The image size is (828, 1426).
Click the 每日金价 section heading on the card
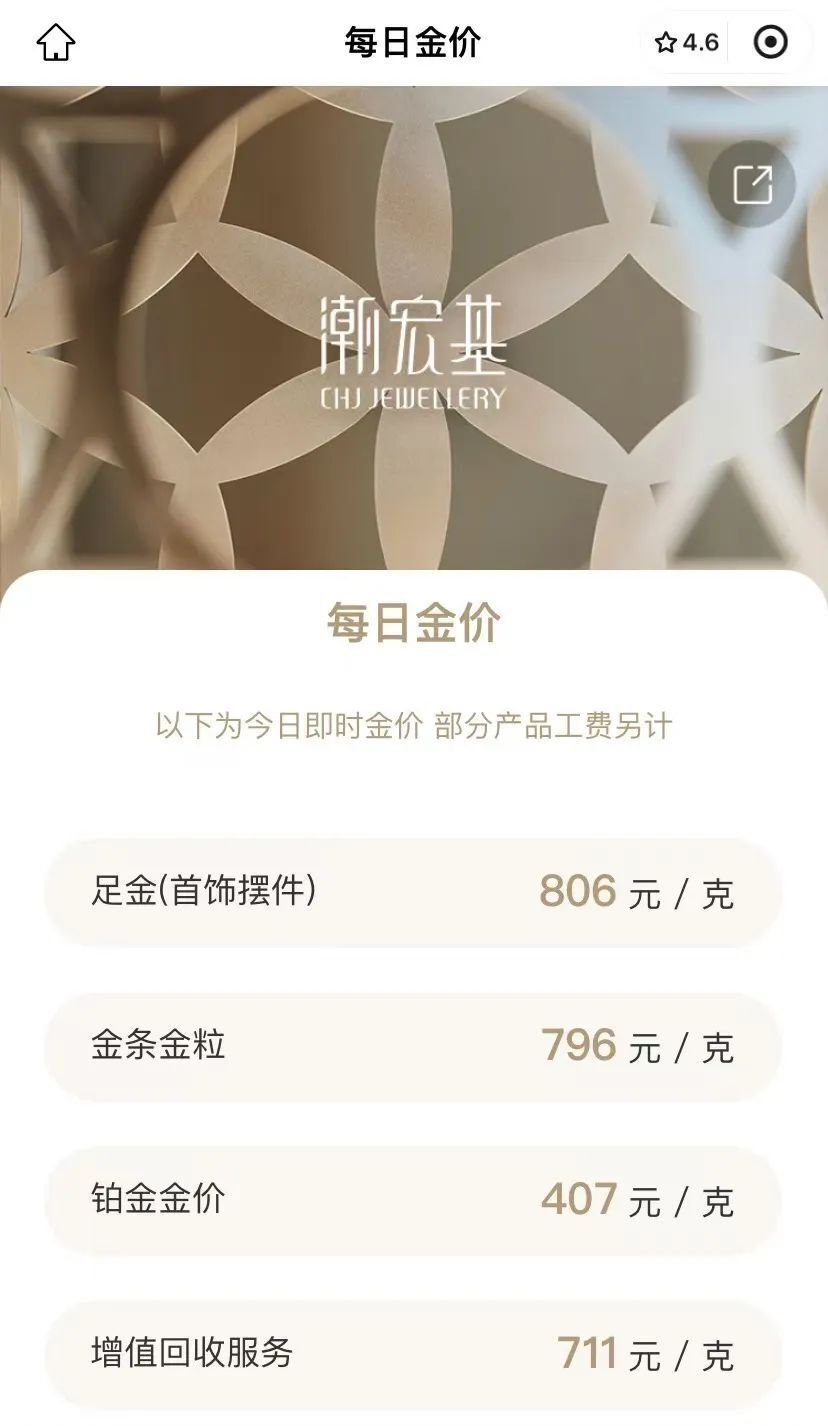pos(414,622)
